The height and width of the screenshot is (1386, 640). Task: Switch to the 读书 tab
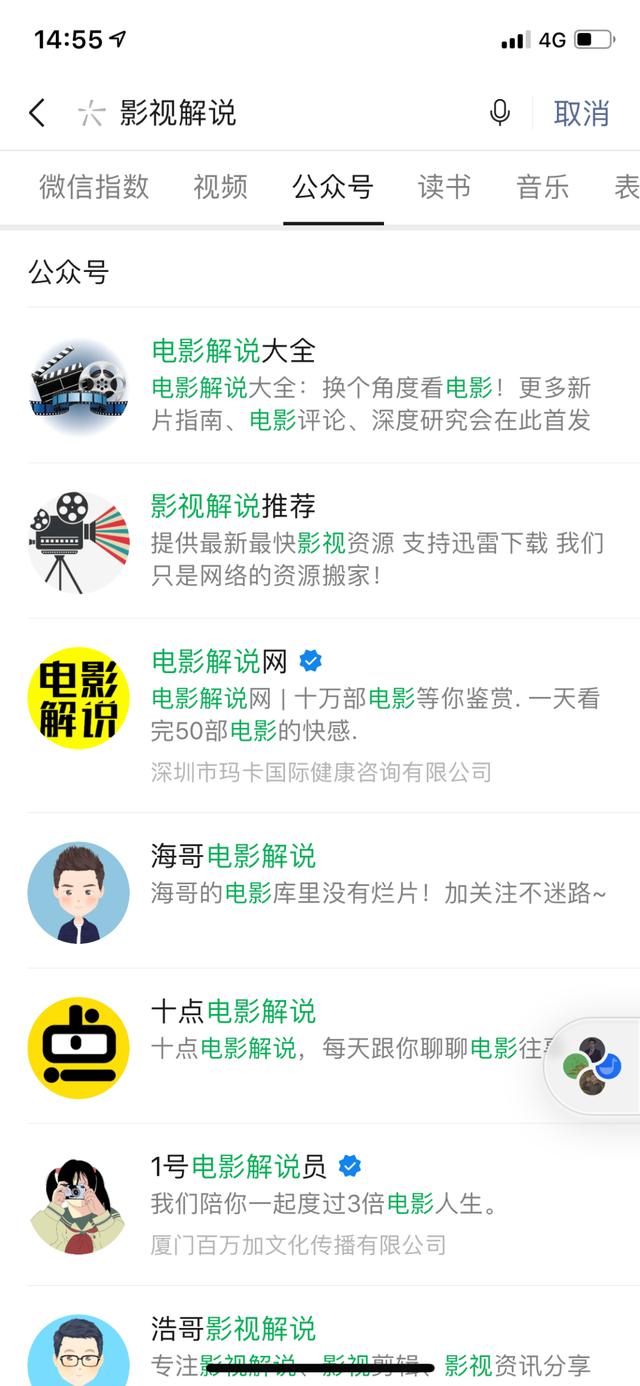coord(444,187)
